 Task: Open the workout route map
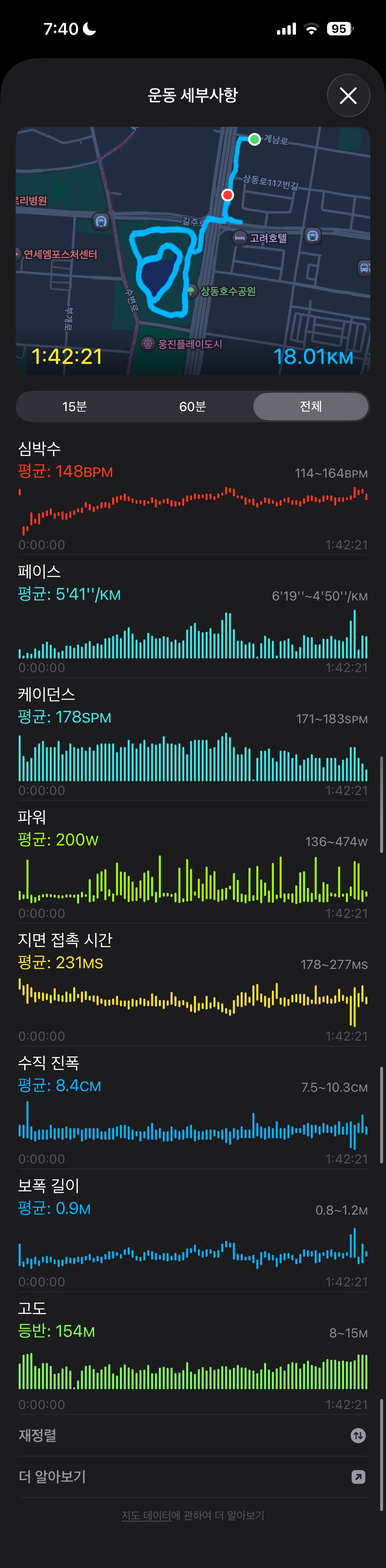coord(193,250)
